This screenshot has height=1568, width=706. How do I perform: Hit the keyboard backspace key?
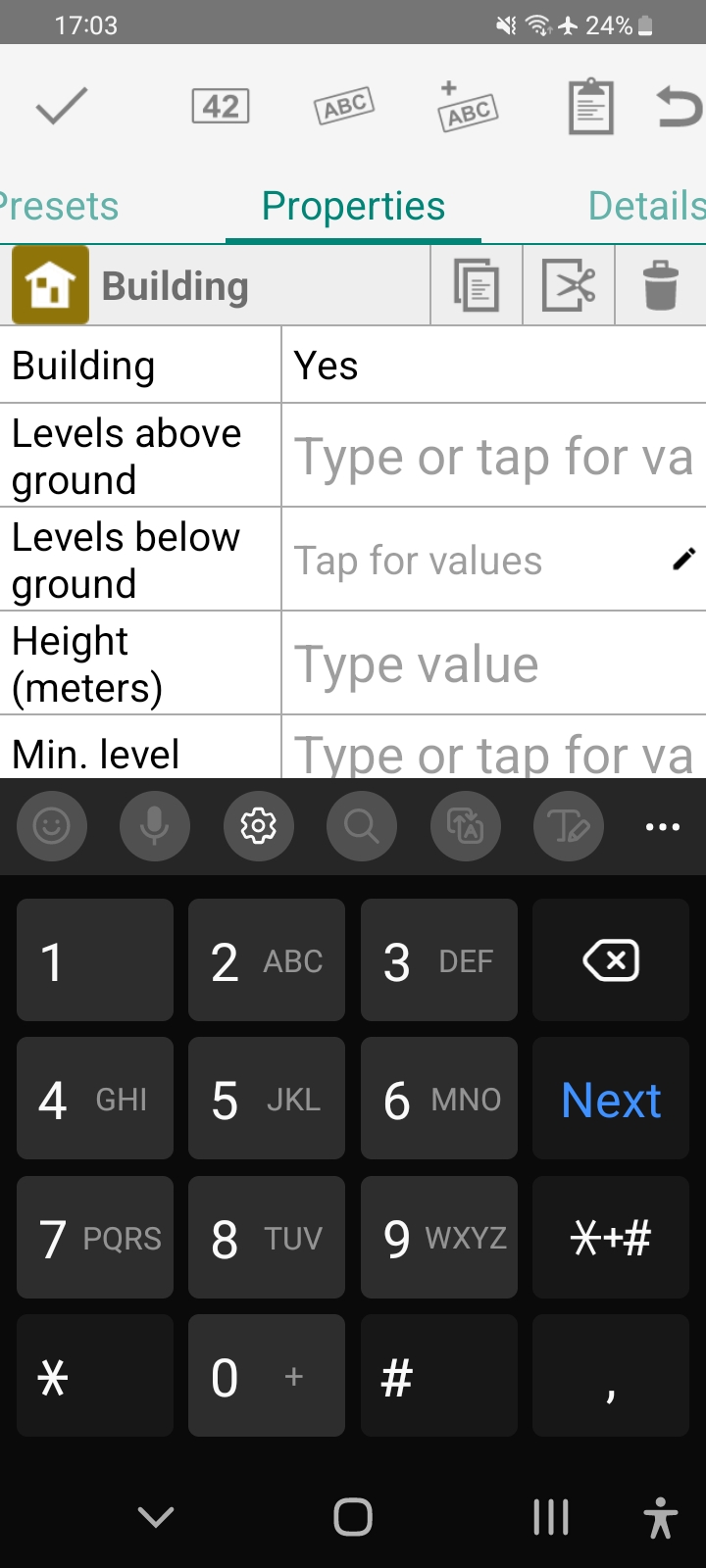[x=611, y=960]
